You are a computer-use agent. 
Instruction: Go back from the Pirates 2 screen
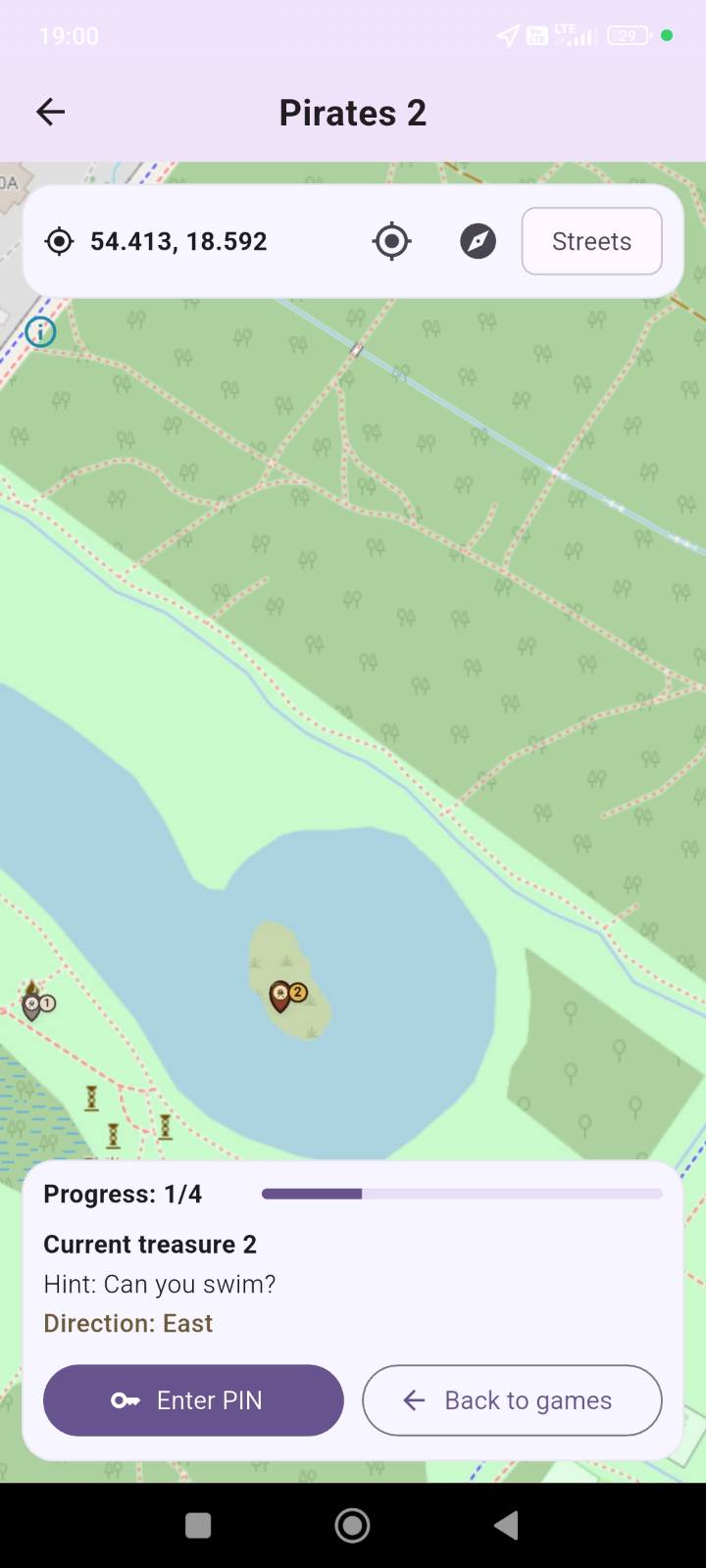coord(51,112)
